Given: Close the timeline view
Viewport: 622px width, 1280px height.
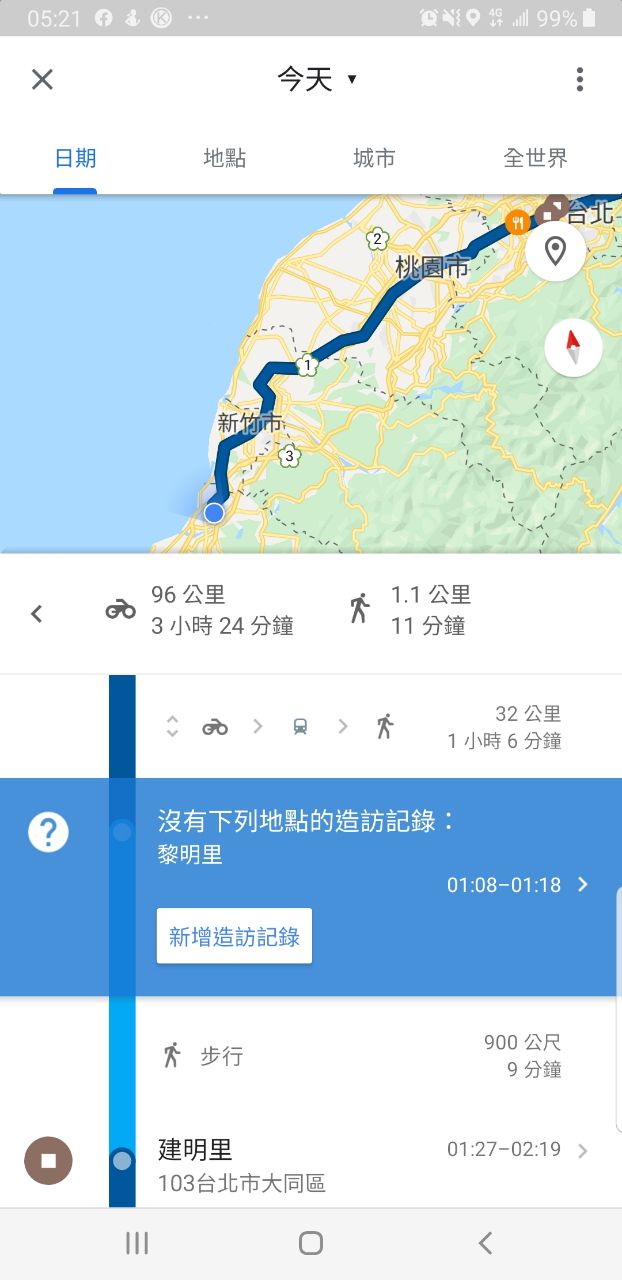Looking at the screenshot, I should (42, 80).
